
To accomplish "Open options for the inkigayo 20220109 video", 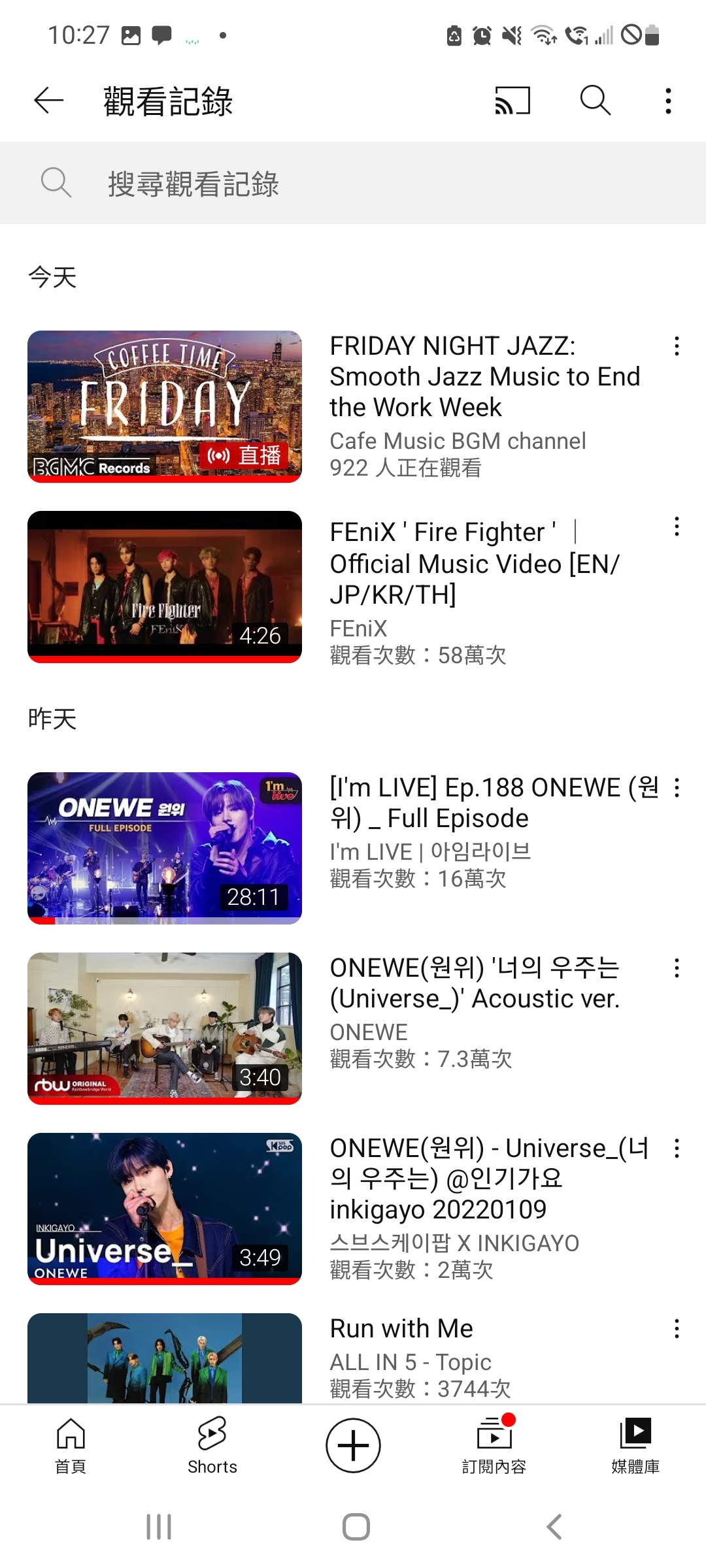I will (677, 1149).
